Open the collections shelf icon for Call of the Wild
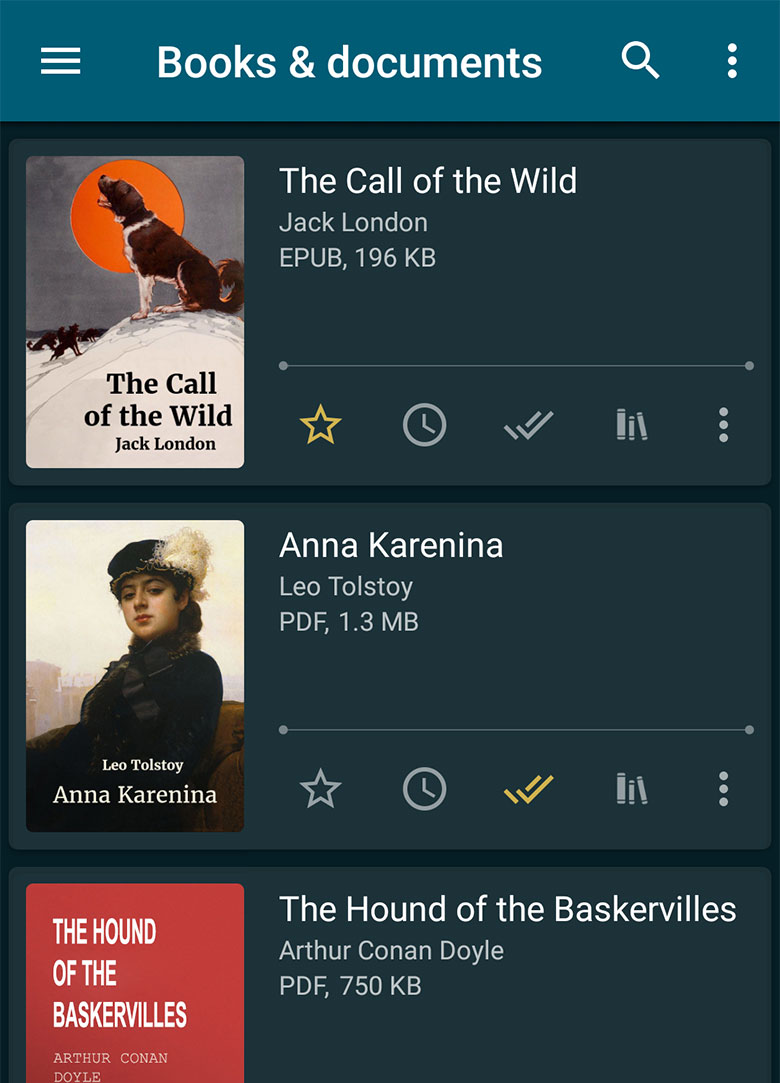 tap(632, 424)
